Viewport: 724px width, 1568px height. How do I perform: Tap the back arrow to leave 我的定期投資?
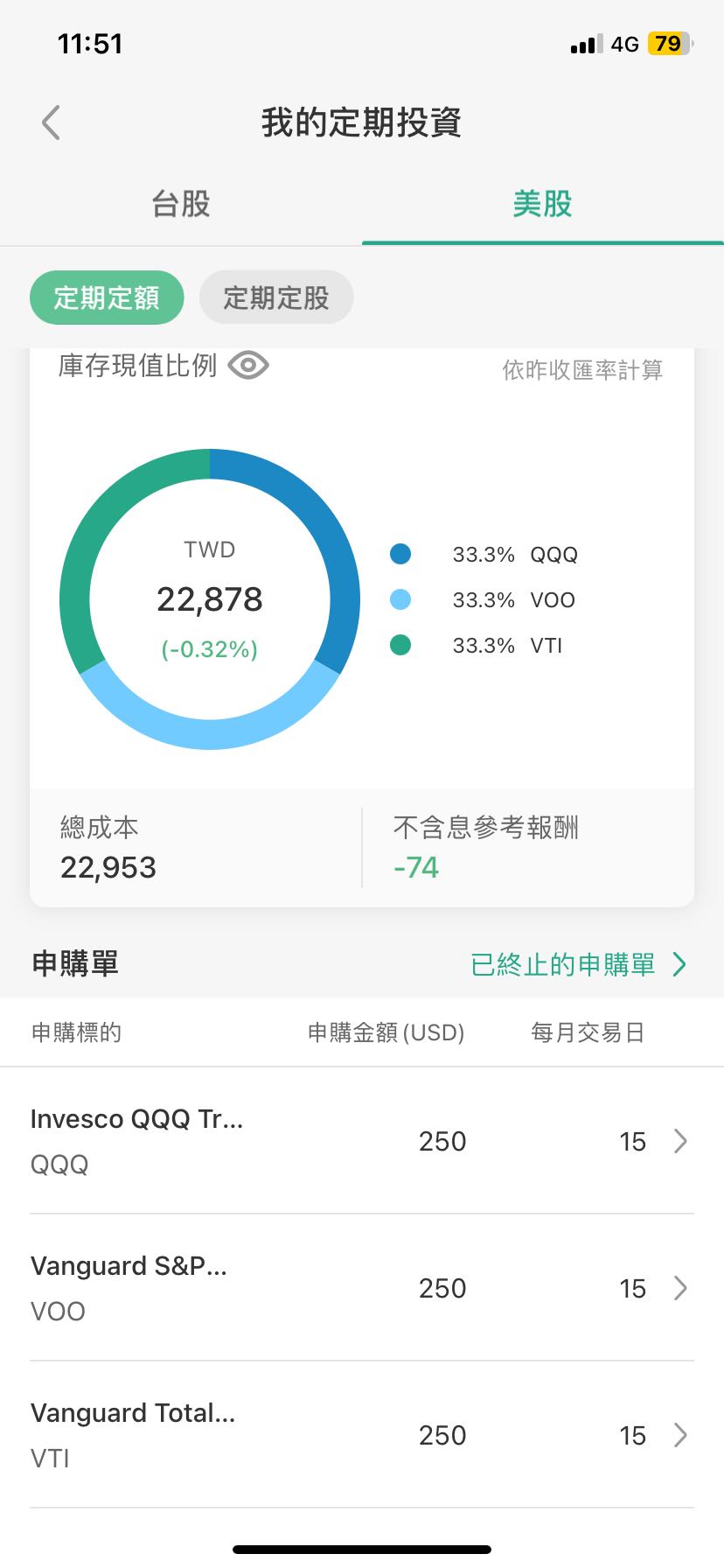pyautogui.click(x=50, y=122)
